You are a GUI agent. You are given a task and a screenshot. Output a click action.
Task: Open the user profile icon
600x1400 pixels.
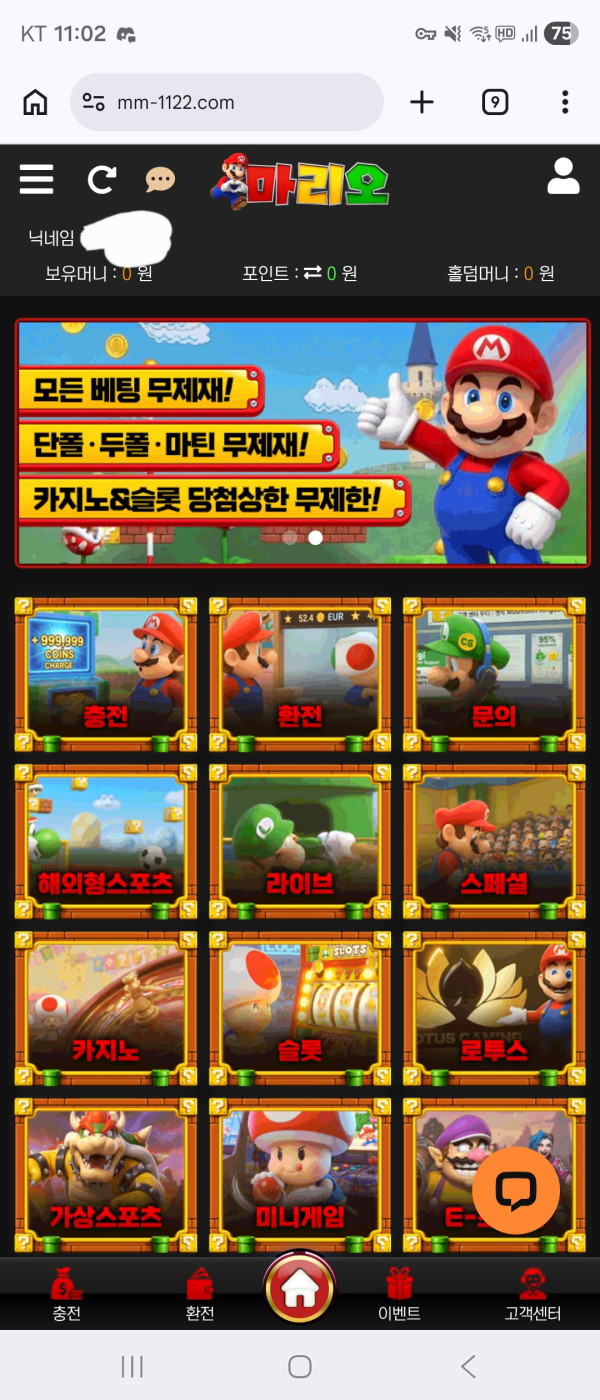tap(563, 176)
